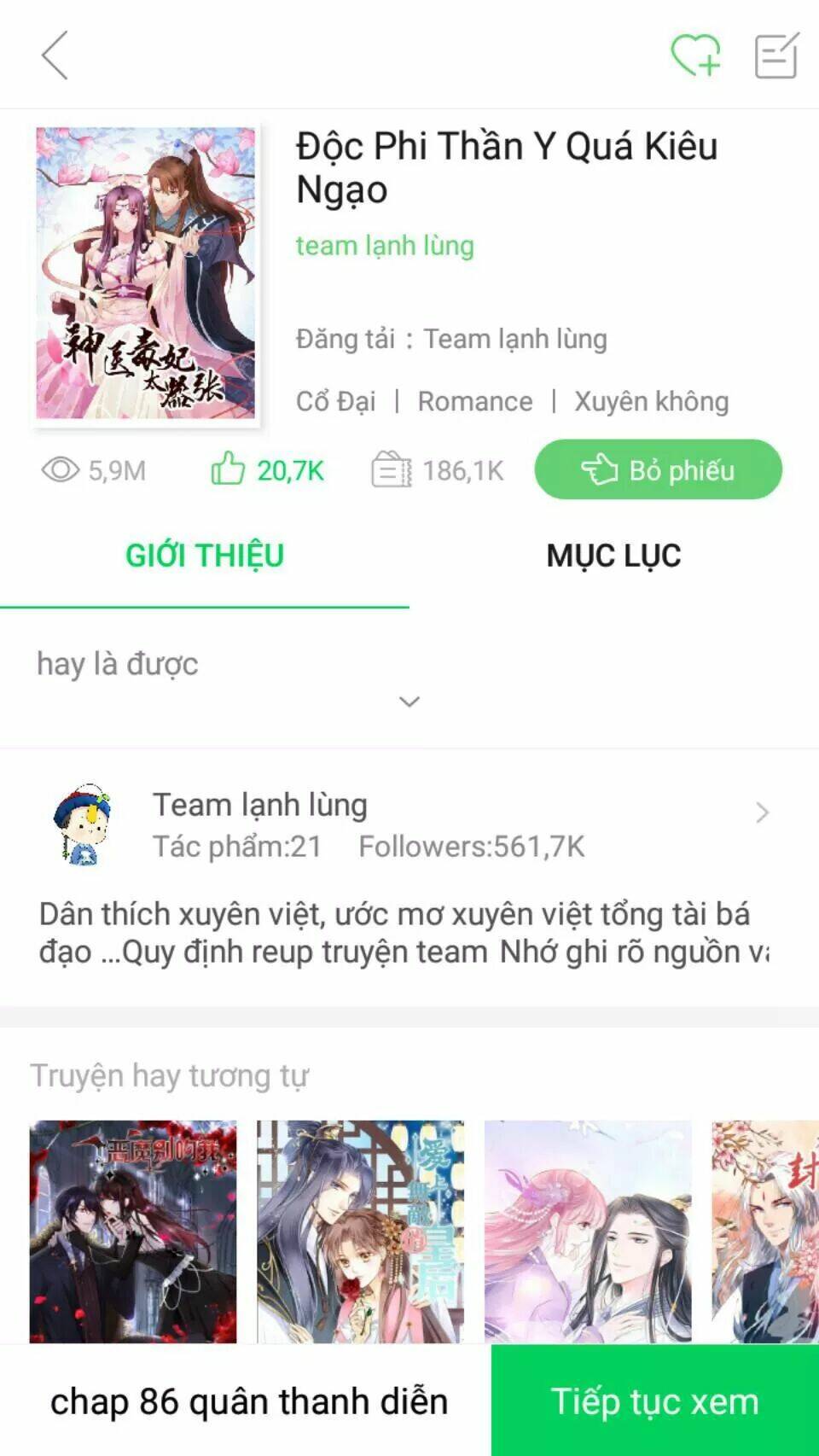
Task: Switch to the MỤC LỤC tab
Action: [613, 555]
